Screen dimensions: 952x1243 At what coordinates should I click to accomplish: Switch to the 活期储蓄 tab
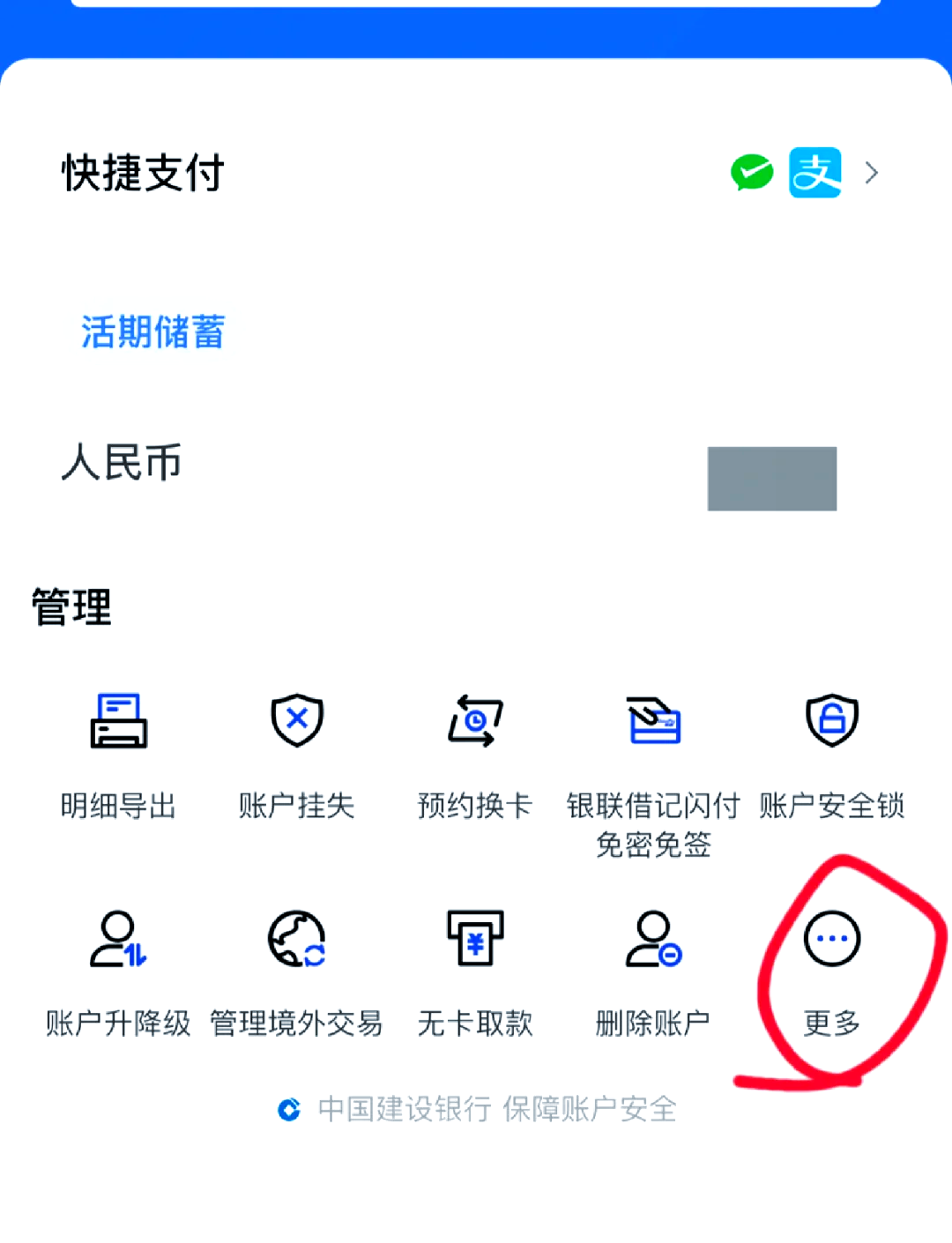pyautogui.click(x=151, y=332)
